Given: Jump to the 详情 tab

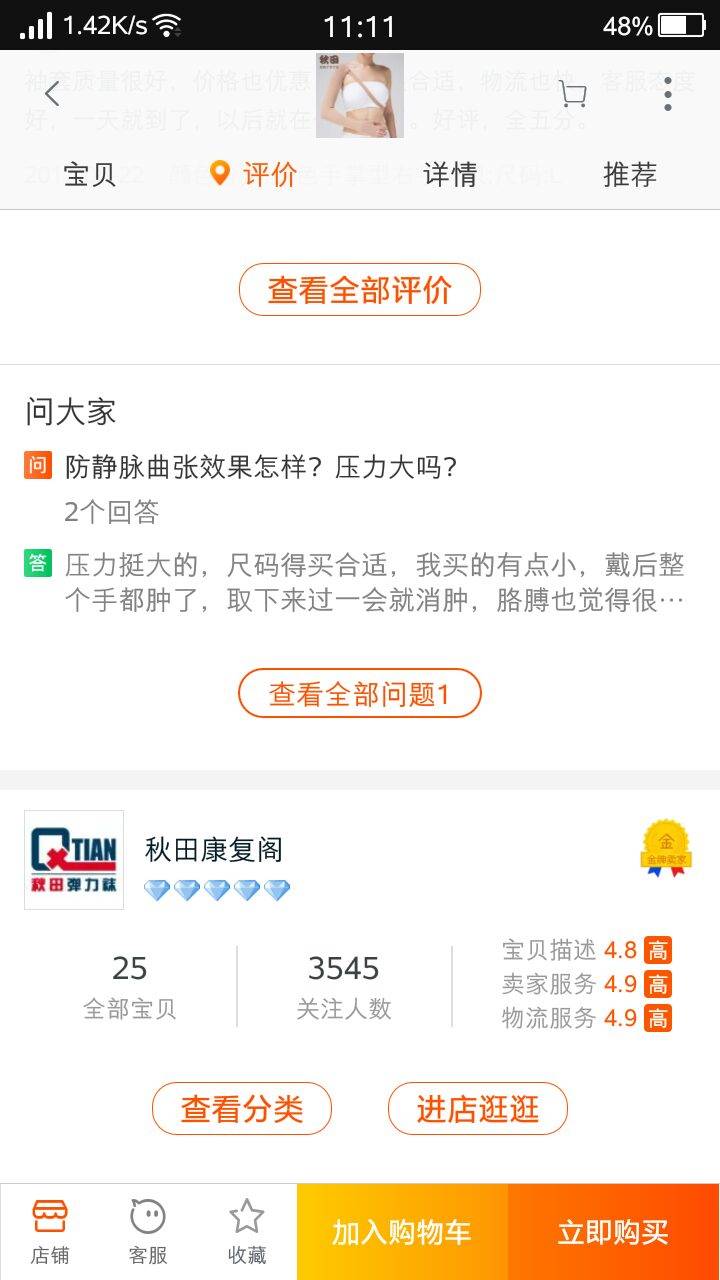Looking at the screenshot, I should click(x=450, y=175).
